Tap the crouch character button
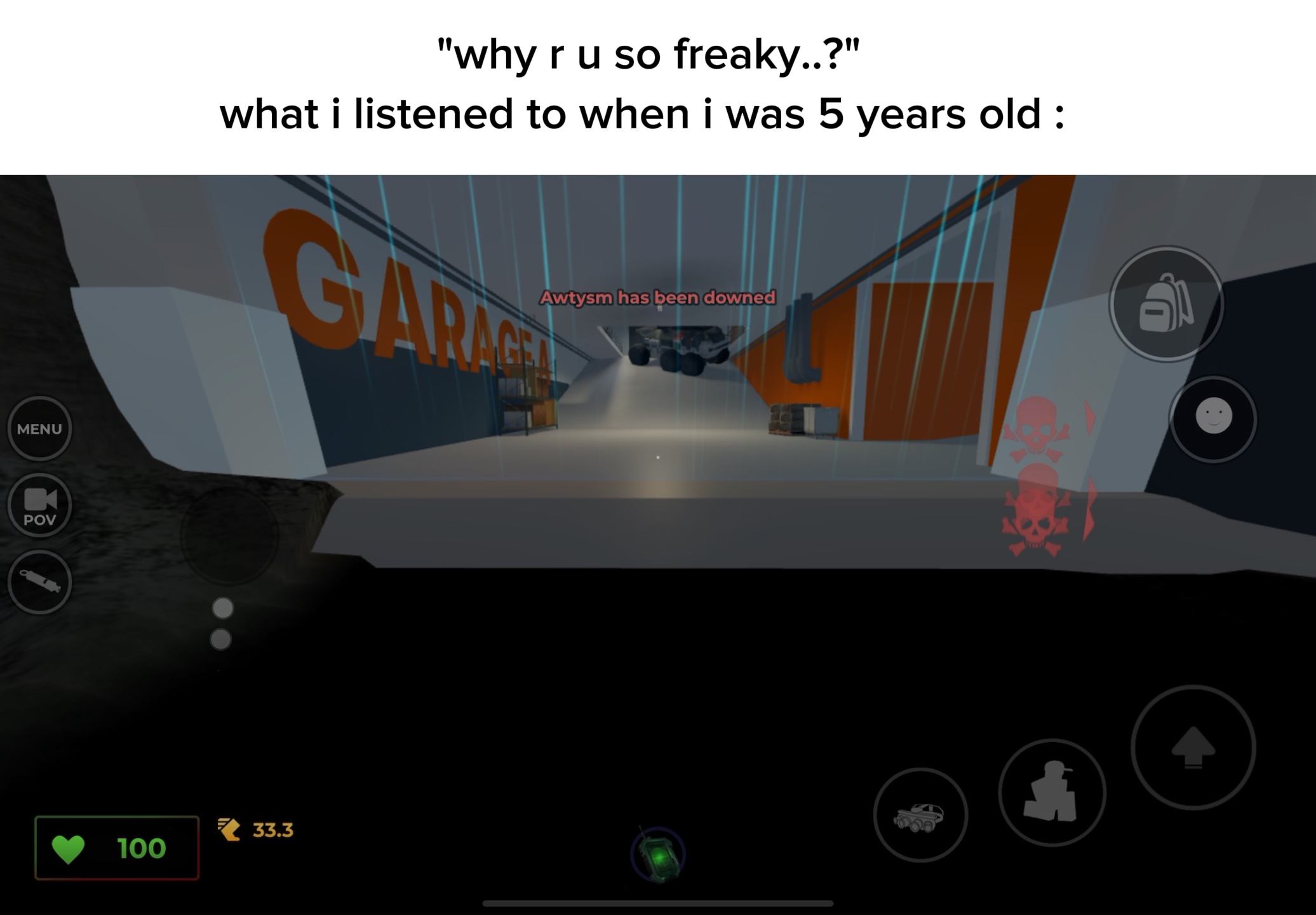The height and width of the screenshot is (915, 1316). tap(1052, 792)
